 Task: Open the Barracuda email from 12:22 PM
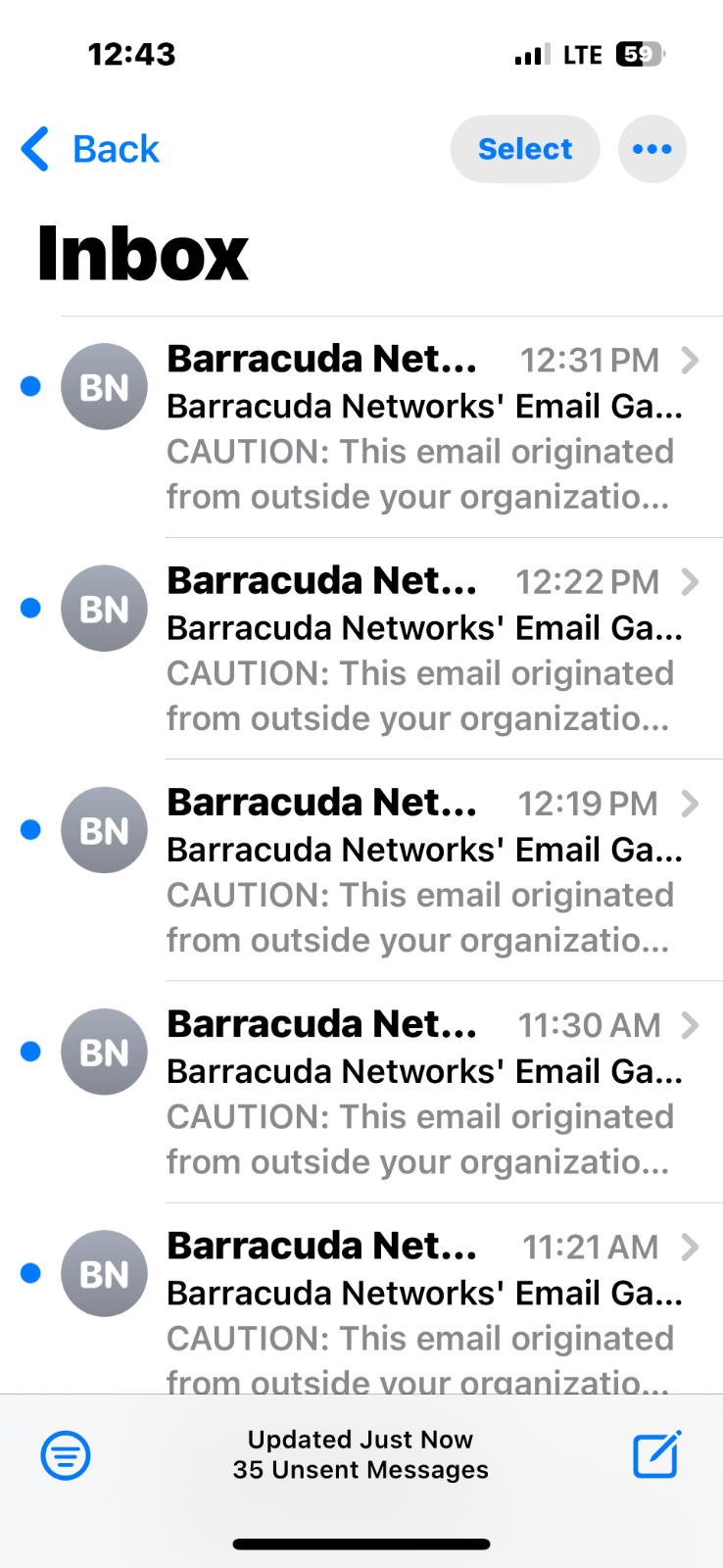coord(421,649)
